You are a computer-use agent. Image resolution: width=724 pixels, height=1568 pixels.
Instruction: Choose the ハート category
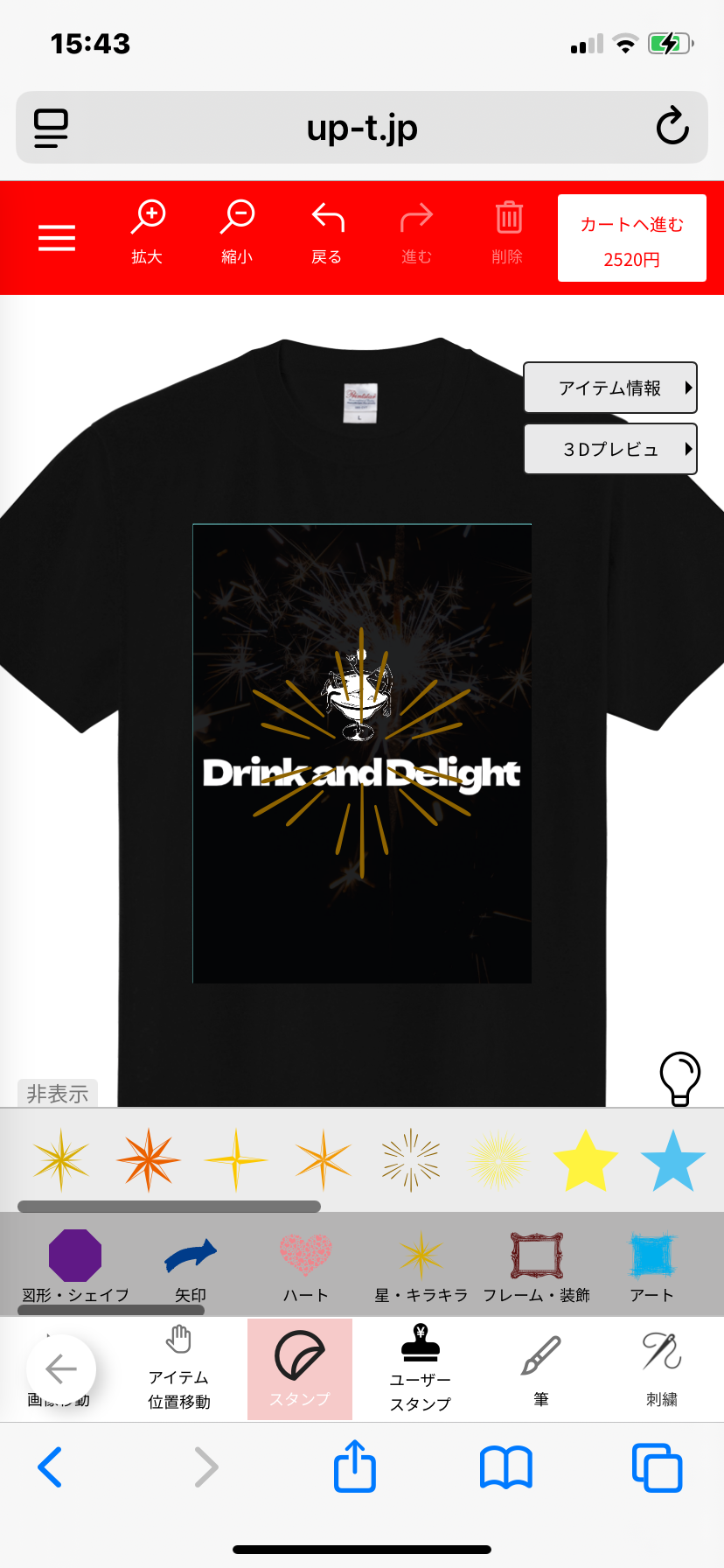[x=305, y=1265]
